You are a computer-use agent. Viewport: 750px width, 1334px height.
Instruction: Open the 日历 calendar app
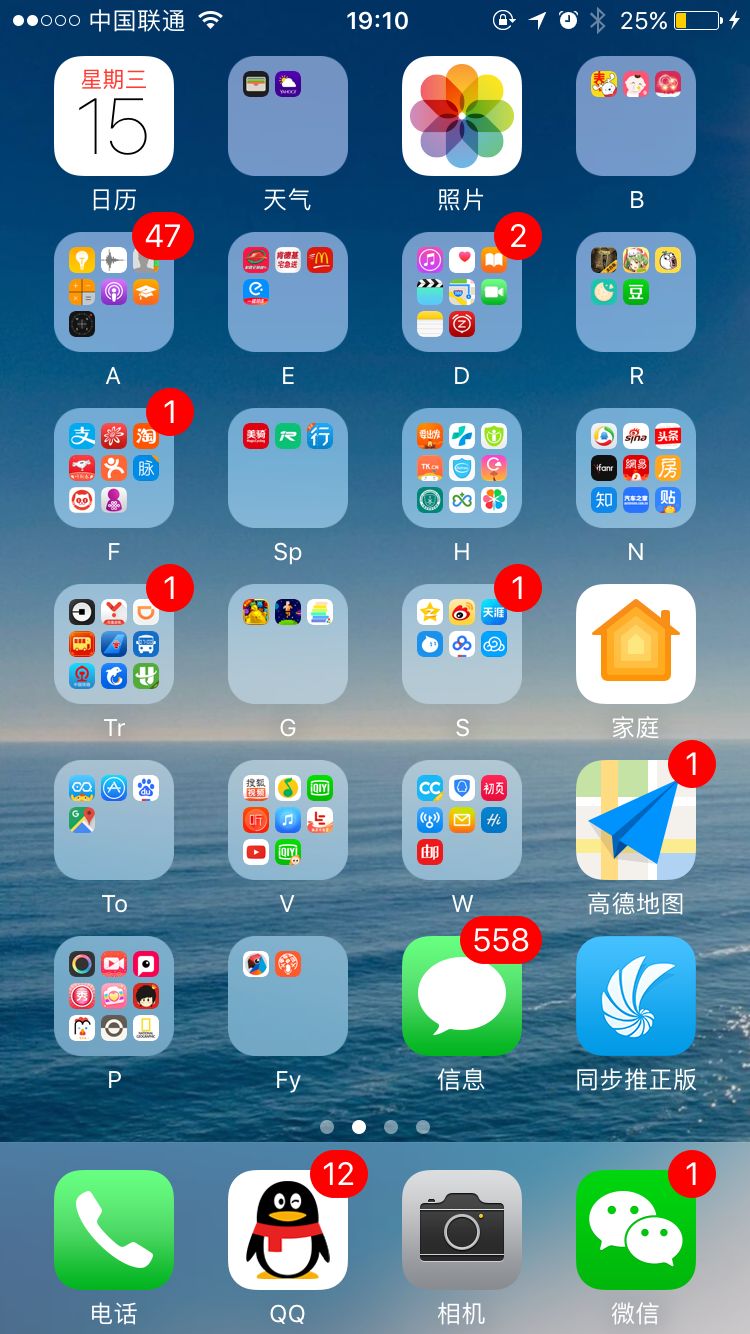point(113,116)
